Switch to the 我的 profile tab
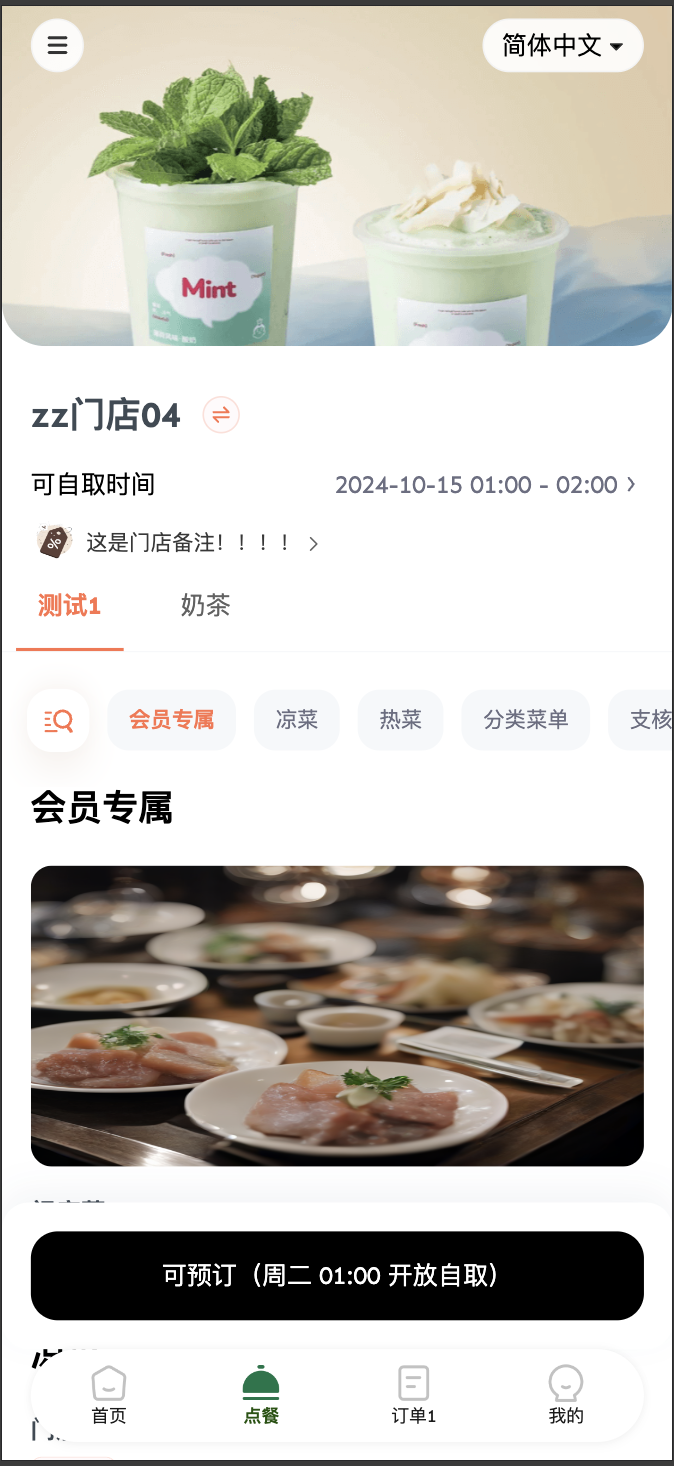The width and height of the screenshot is (674, 1466). tap(565, 1396)
